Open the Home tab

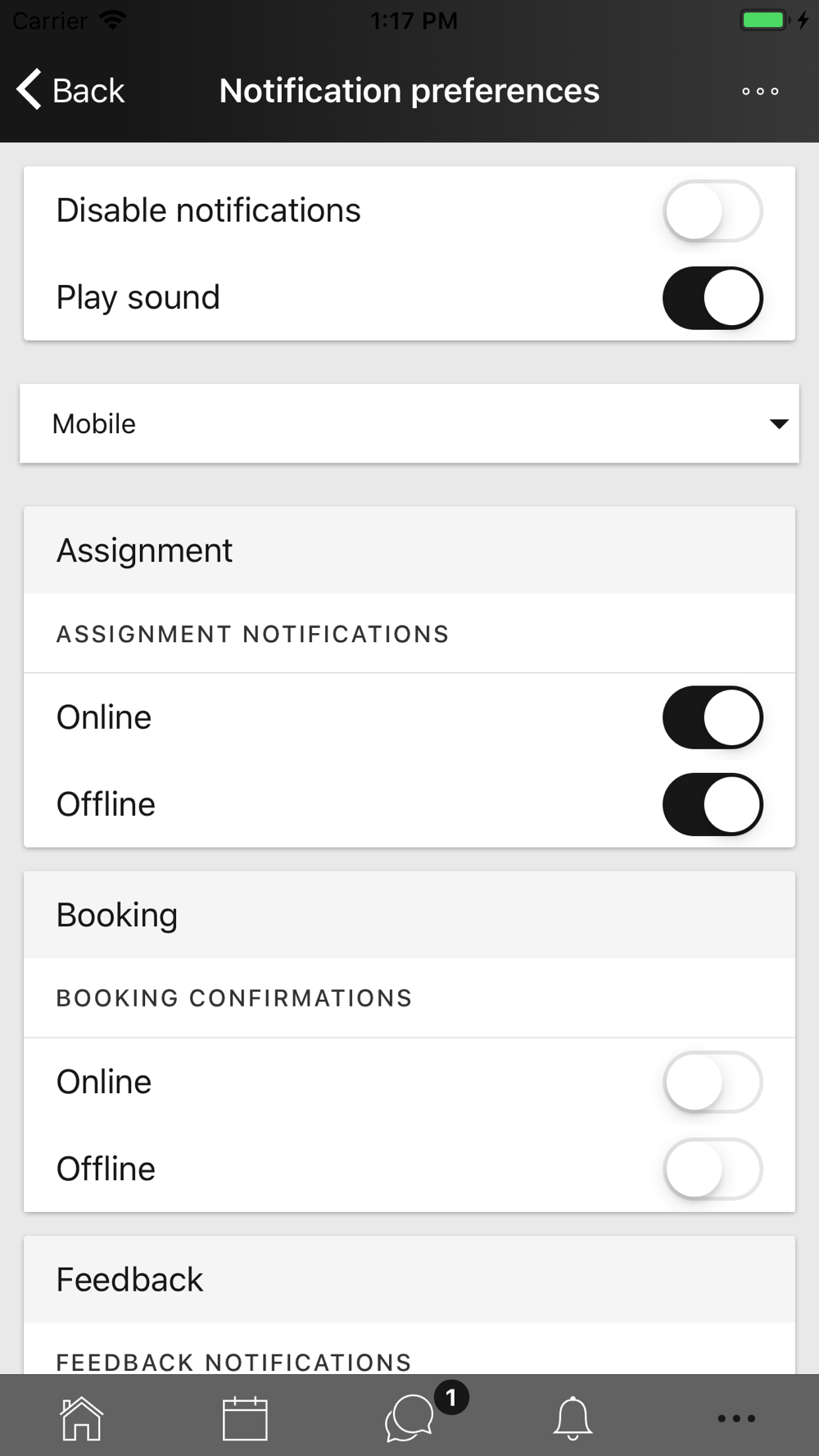[x=82, y=1418]
